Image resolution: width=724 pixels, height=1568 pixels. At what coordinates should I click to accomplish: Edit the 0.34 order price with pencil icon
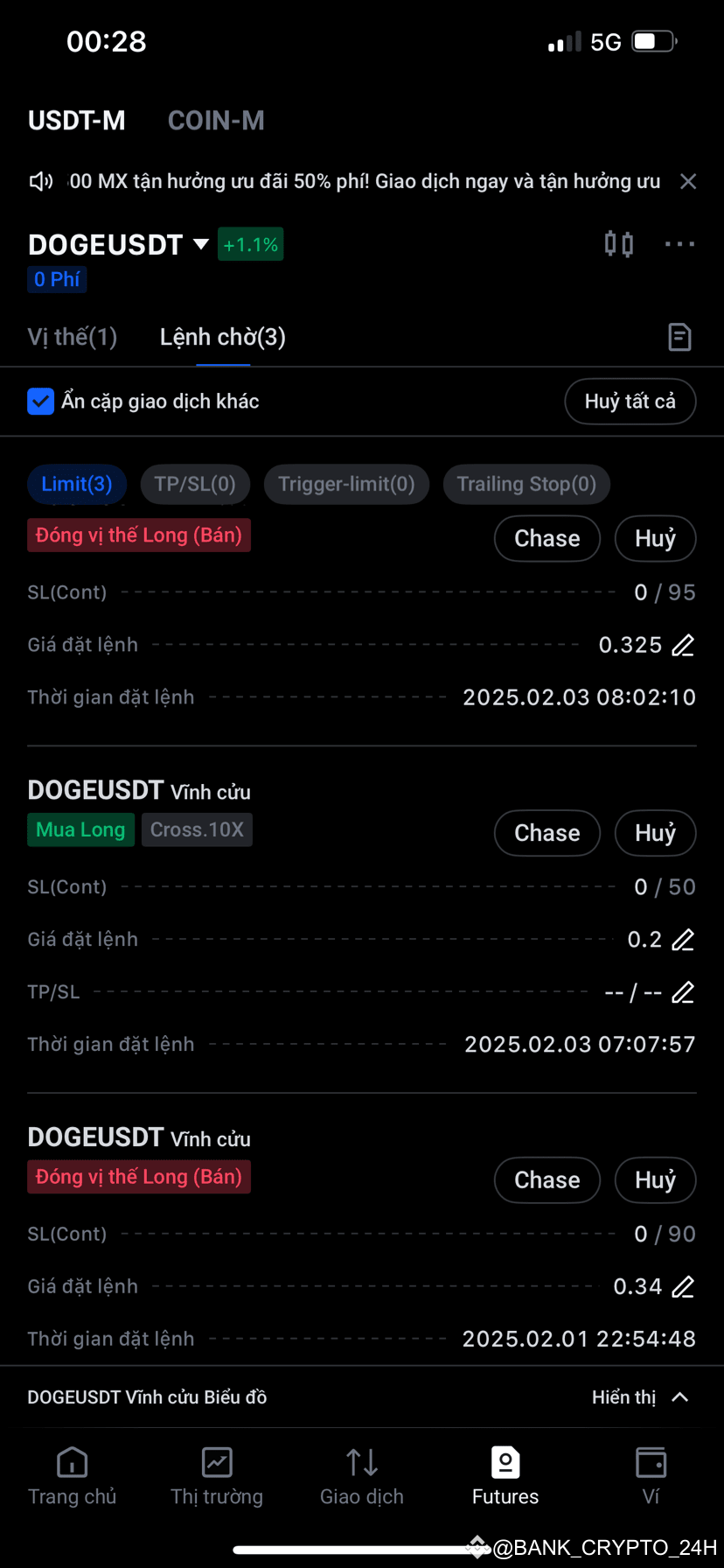683,1286
